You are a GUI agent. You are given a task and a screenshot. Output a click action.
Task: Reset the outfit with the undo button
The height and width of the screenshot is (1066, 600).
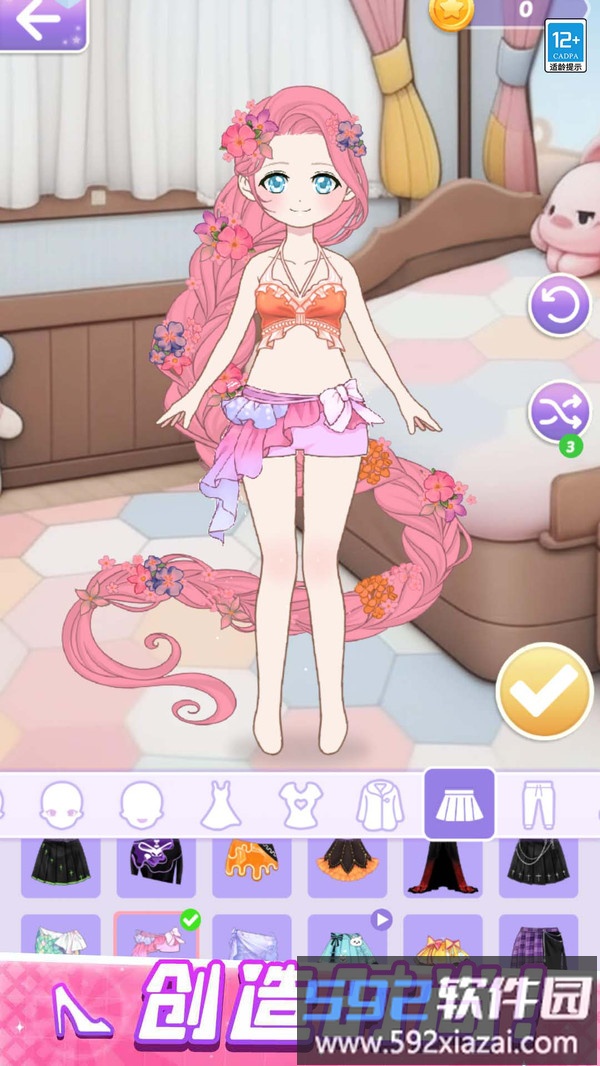click(x=558, y=305)
